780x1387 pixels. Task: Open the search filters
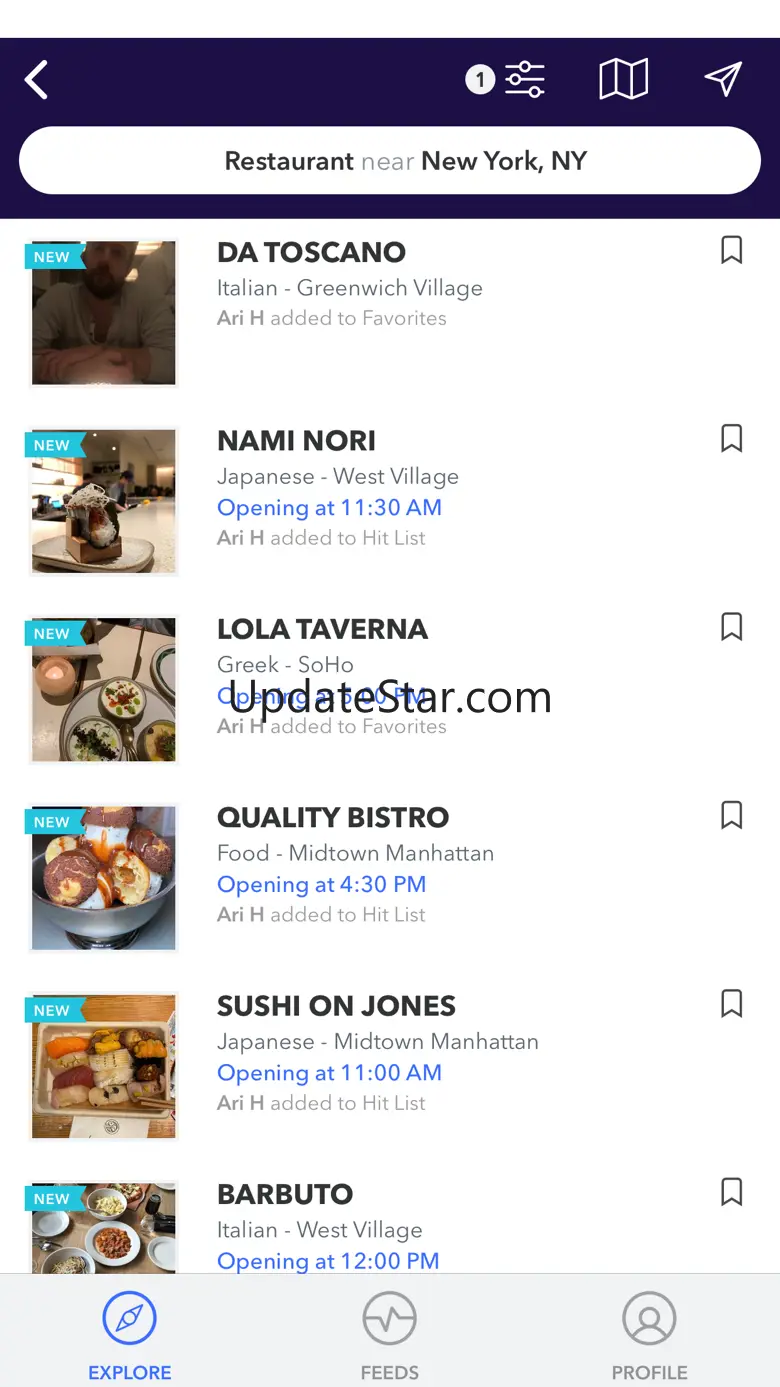pos(523,80)
